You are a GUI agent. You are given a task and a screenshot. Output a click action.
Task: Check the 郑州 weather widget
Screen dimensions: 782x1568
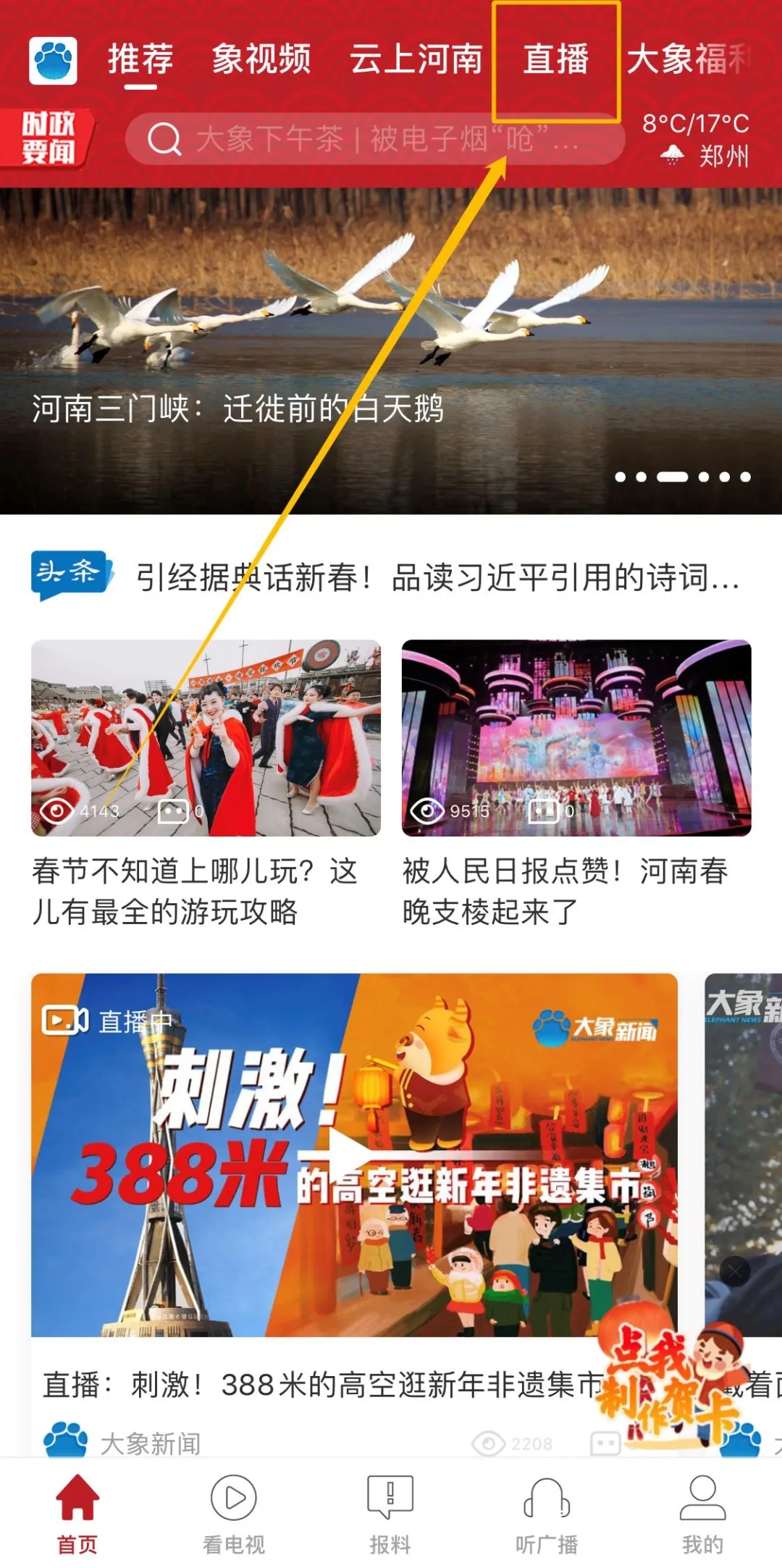697,140
